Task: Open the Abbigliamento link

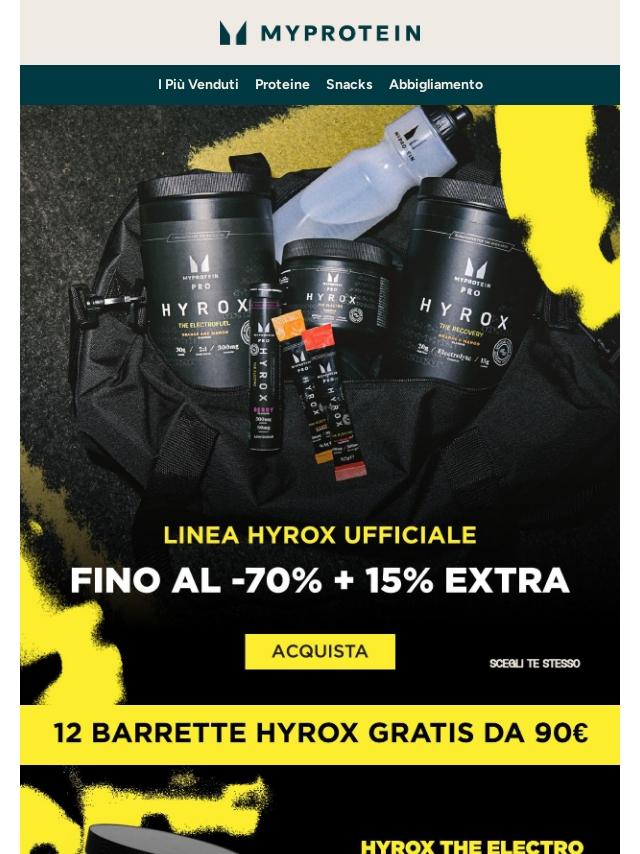Action: [436, 84]
